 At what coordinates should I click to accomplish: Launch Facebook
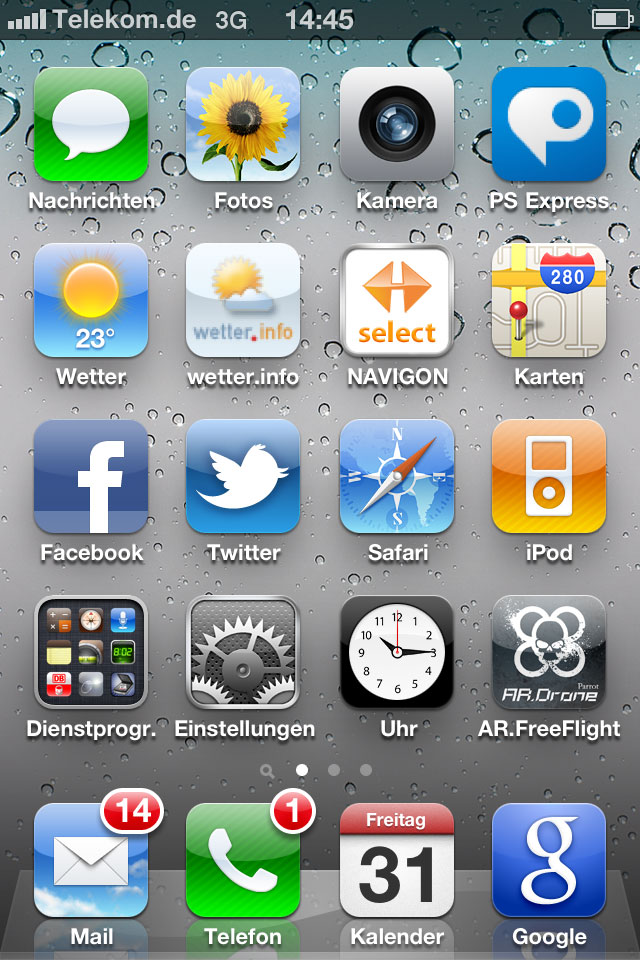(91, 477)
